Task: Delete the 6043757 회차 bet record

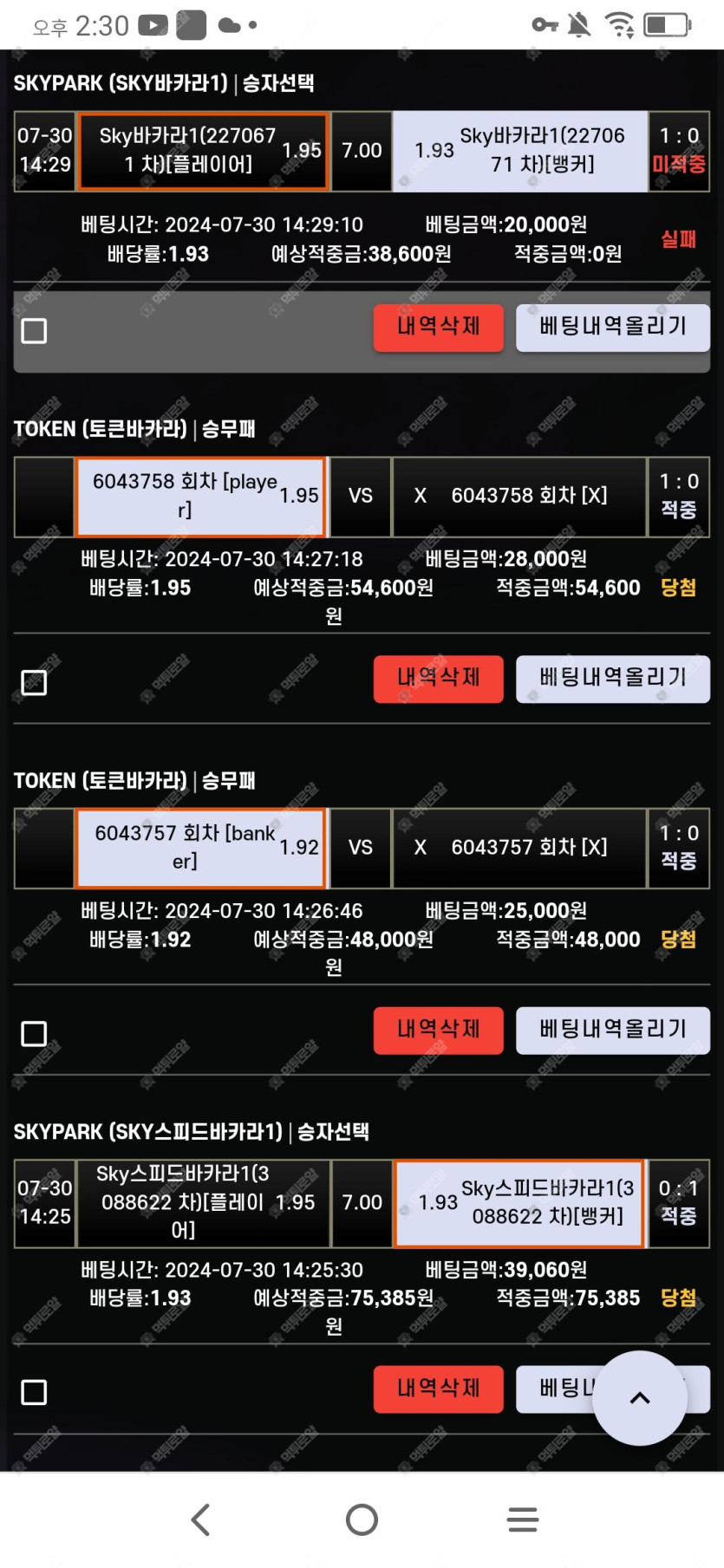Action: (438, 1030)
